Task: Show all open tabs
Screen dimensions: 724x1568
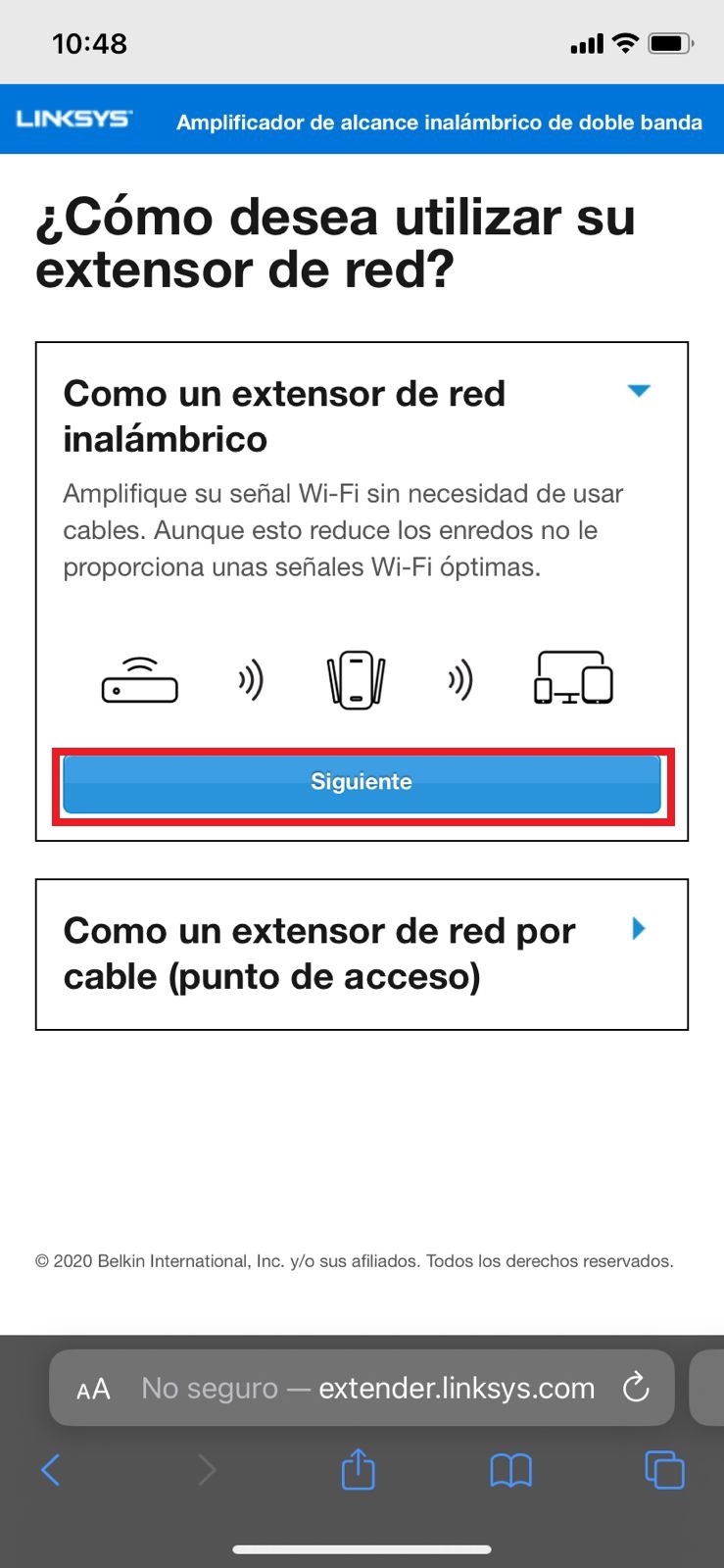Action: tap(664, 1469)
